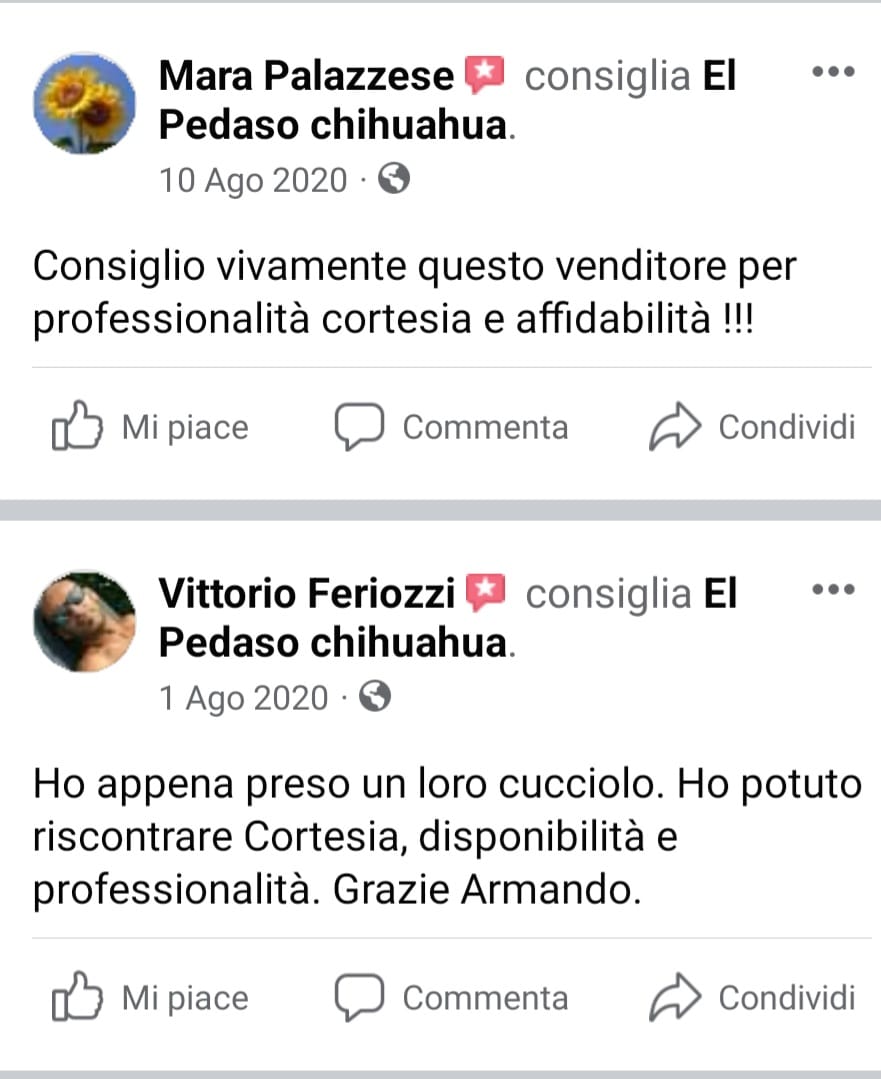
Task: Share Mara Palazzese's recommendation
Action: click(x=752, y=428)
